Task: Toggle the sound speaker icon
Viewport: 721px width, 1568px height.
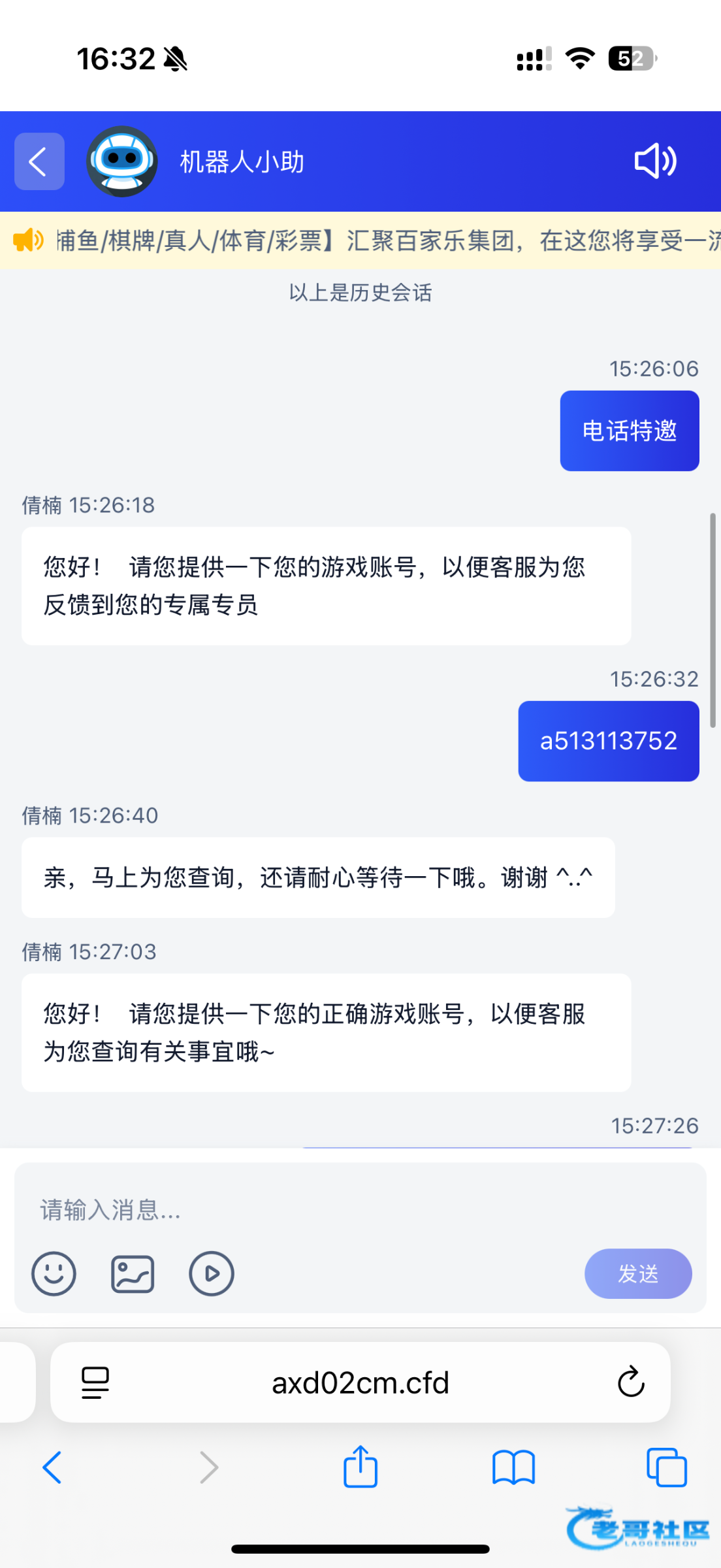Action: 655,161
